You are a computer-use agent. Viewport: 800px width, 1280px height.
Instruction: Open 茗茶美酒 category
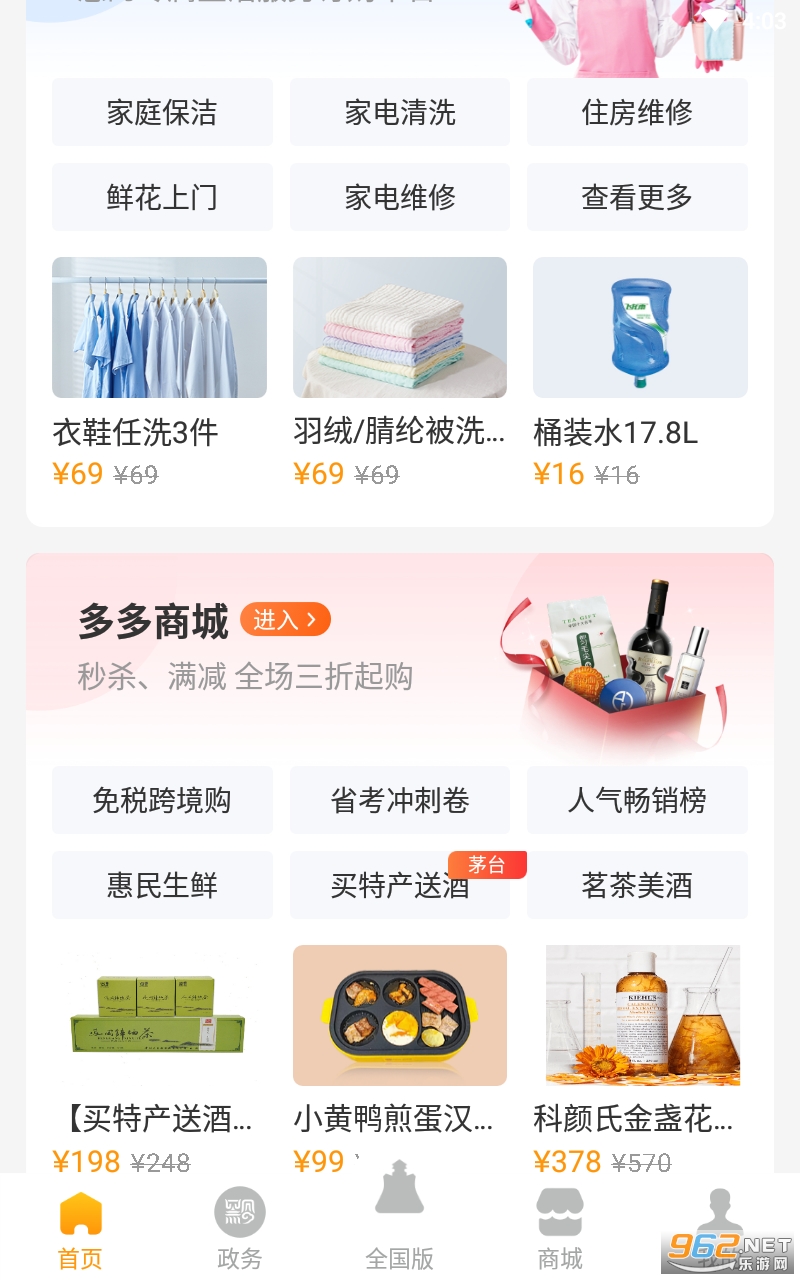tap(637, 885)
